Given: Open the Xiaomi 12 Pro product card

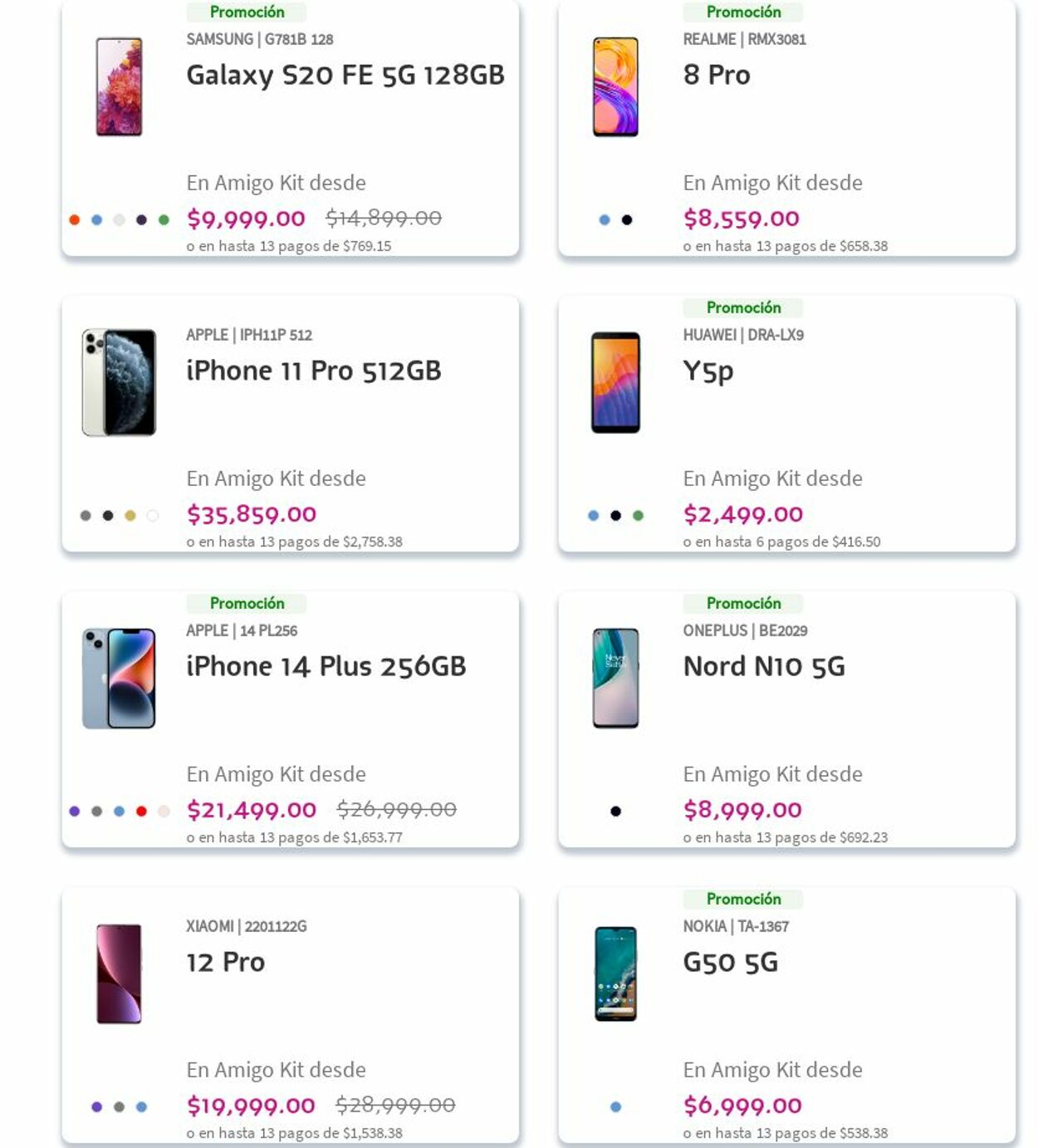Looking at the screenshot, I should 225,963.
